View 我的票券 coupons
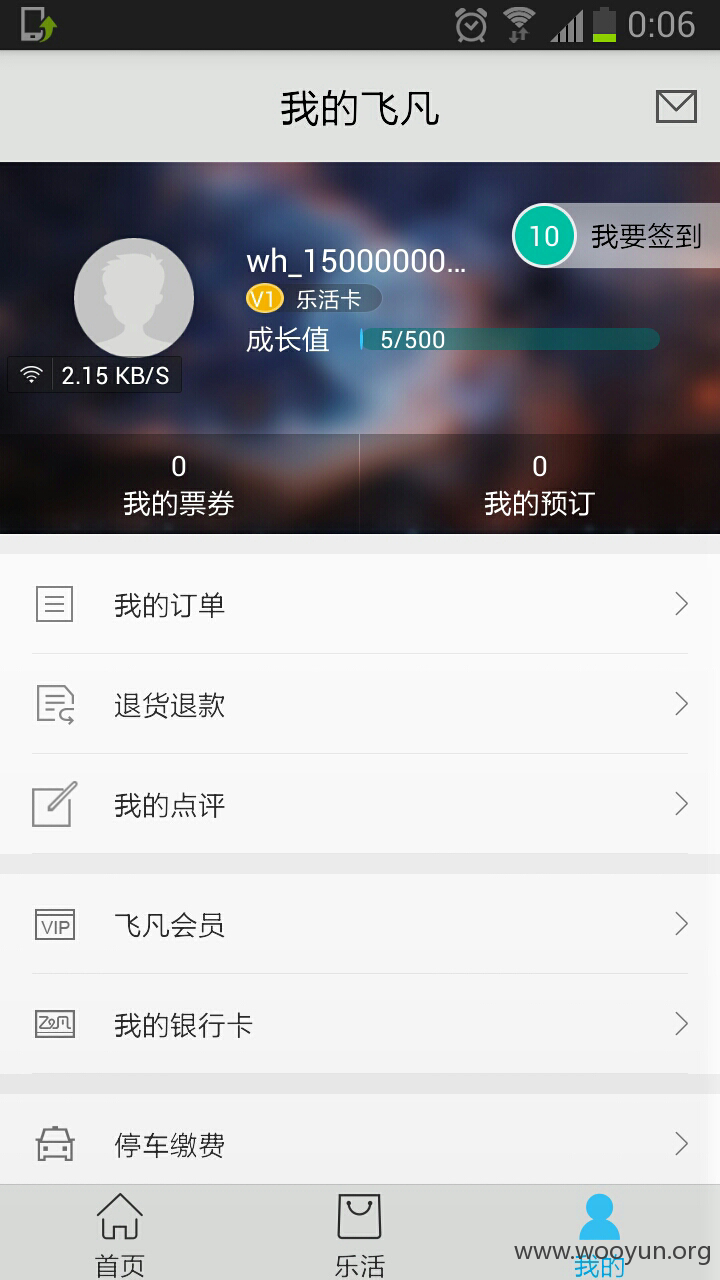The image size is (720, 1280). (179, 484)
